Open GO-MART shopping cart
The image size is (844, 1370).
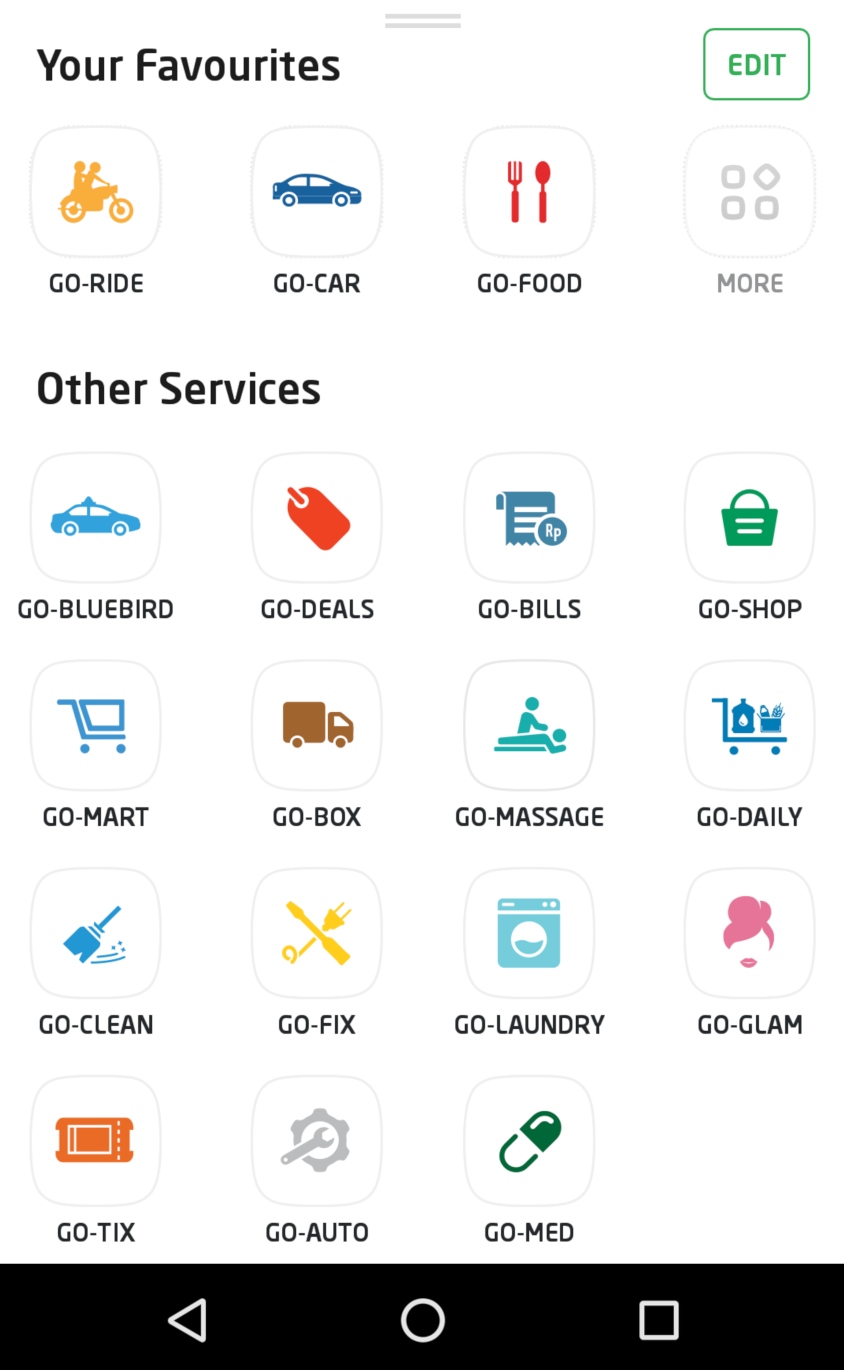(x=96, y=725)
